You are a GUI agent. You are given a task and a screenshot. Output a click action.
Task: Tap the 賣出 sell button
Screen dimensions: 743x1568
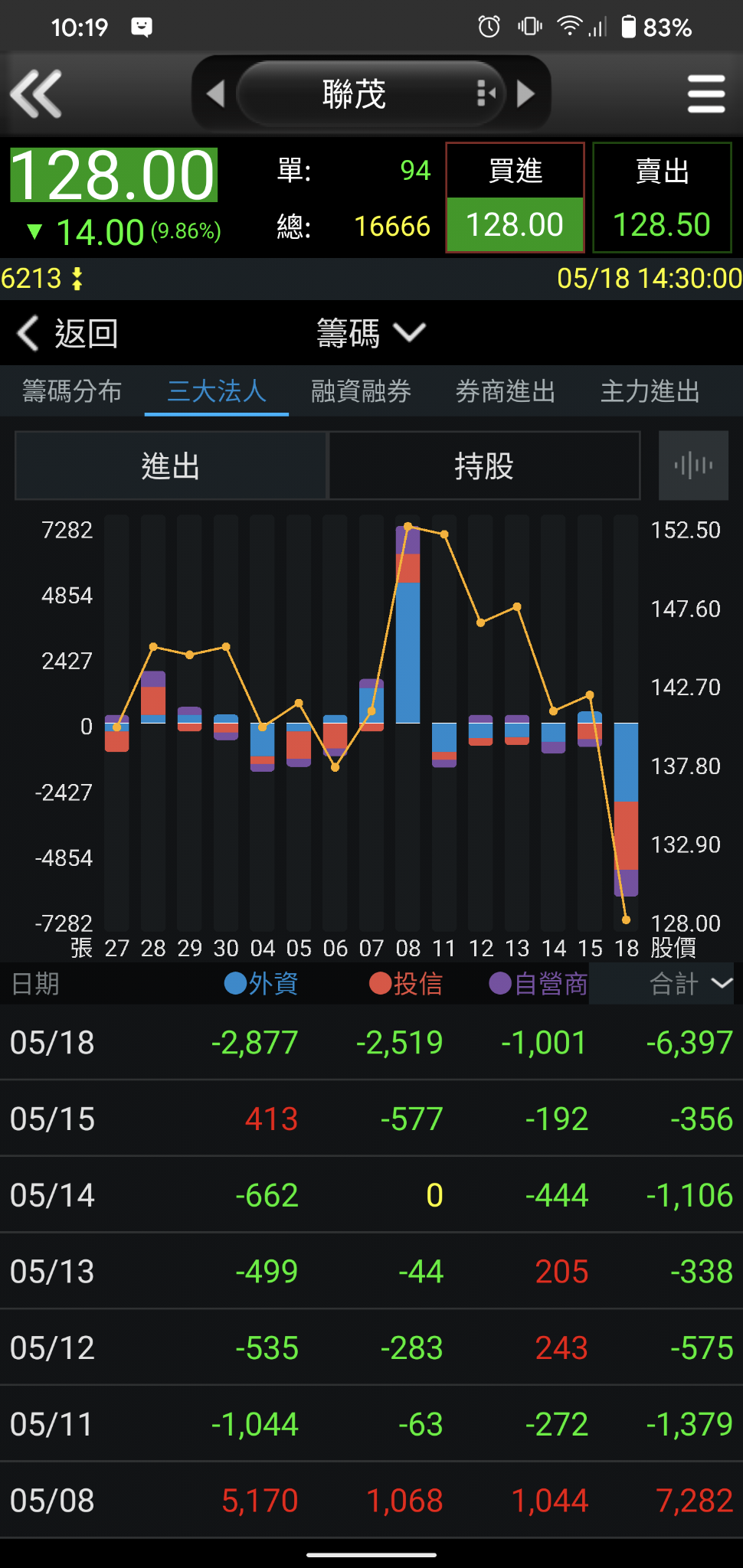click(662, 198)
